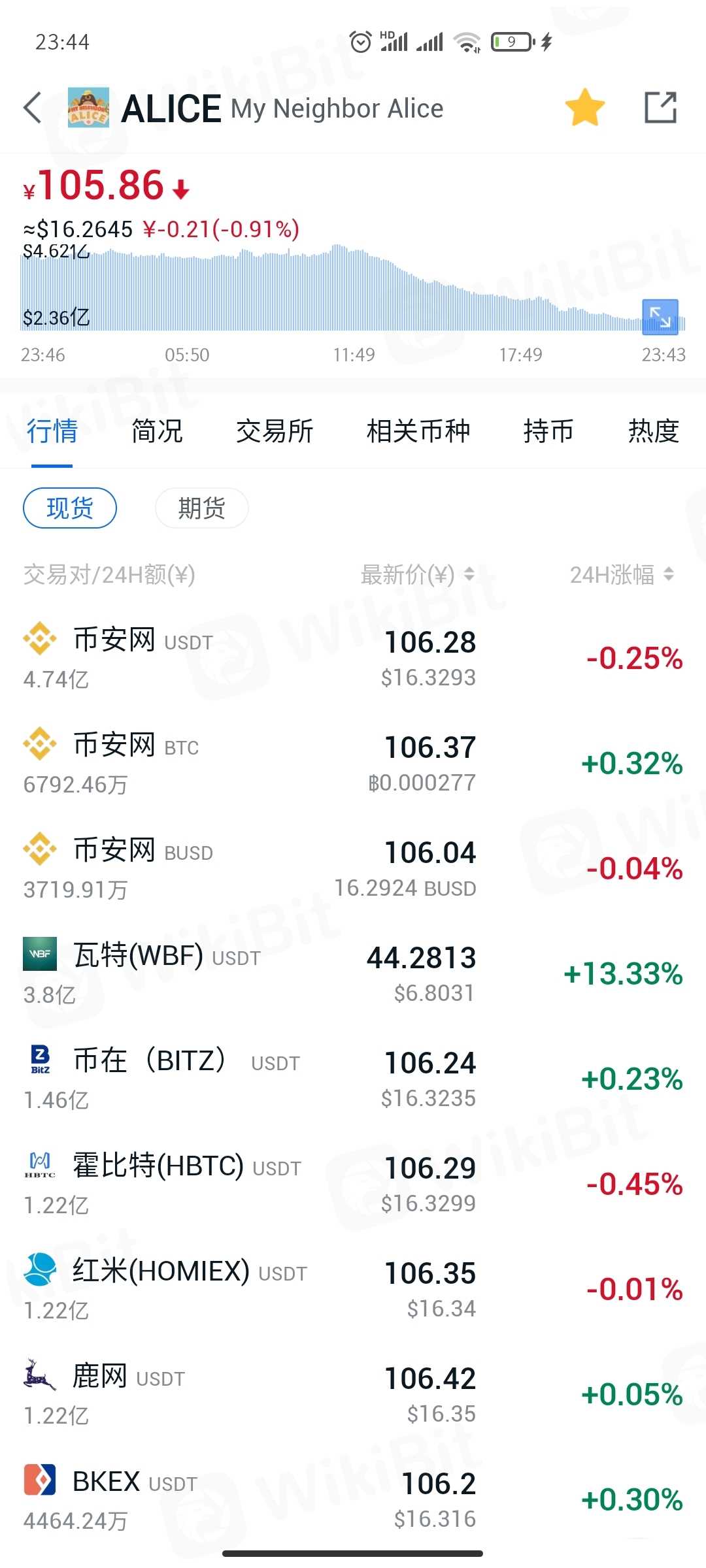The width and height of the screenshot is (706, 1568).
Task: Sort the list by 24H涨幅
Action: (x=621, y=575)
